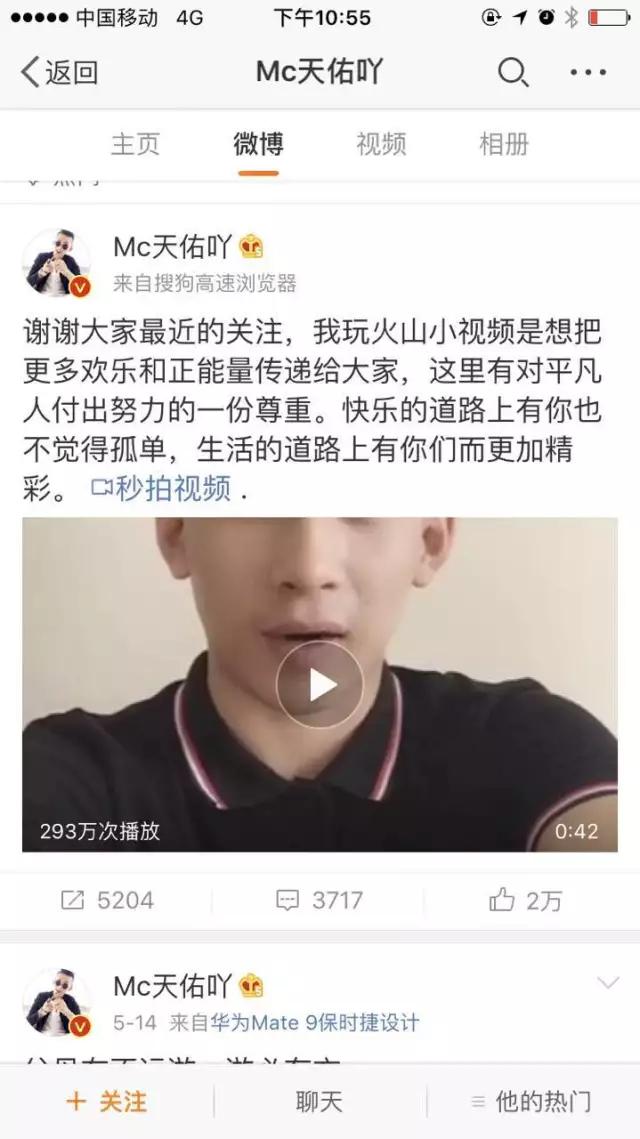
Task: Like the post with 2万 likes
Action: [x=526, y=900]
